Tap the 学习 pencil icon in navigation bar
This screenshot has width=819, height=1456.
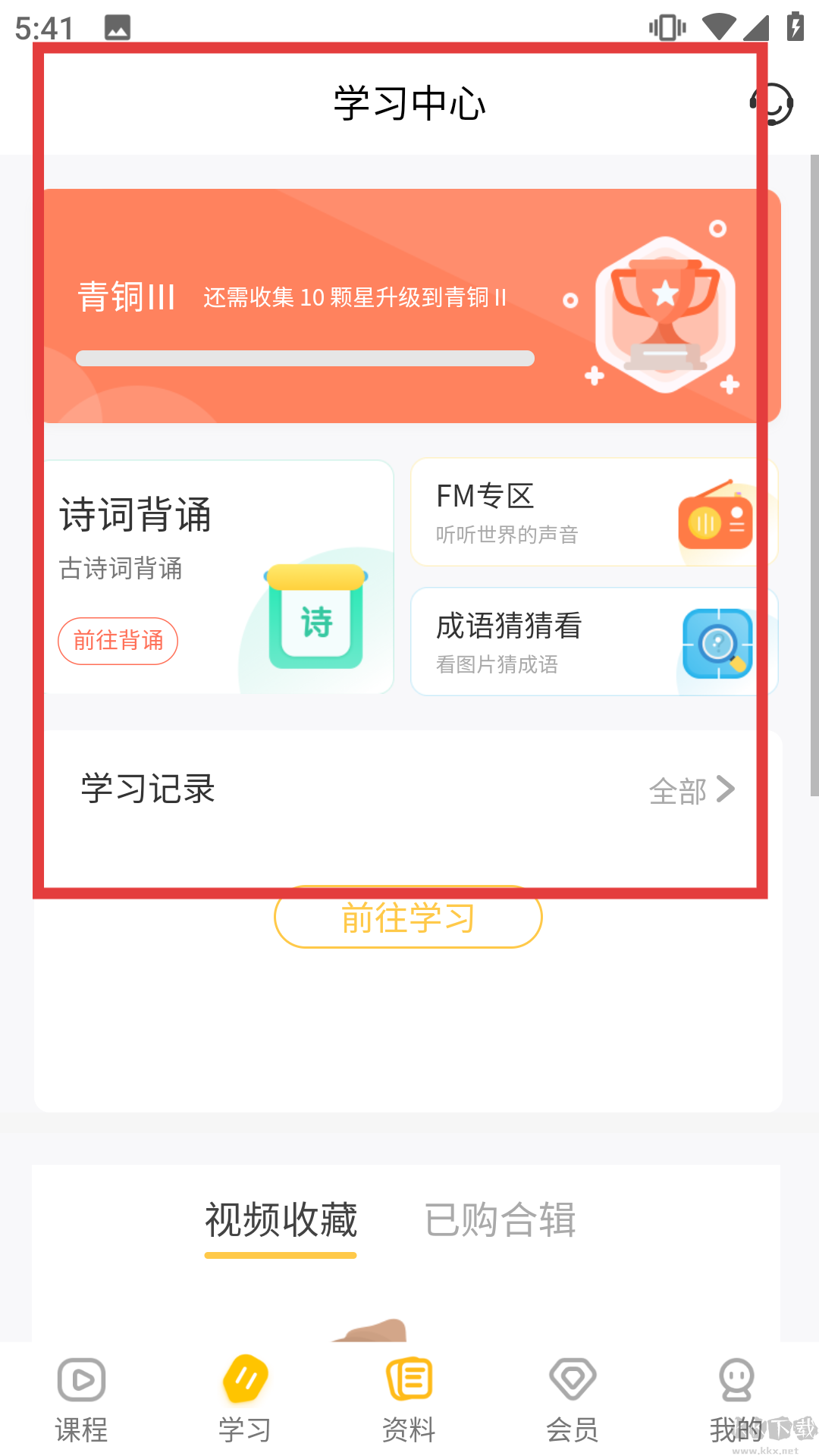[x=245, y=1379]
